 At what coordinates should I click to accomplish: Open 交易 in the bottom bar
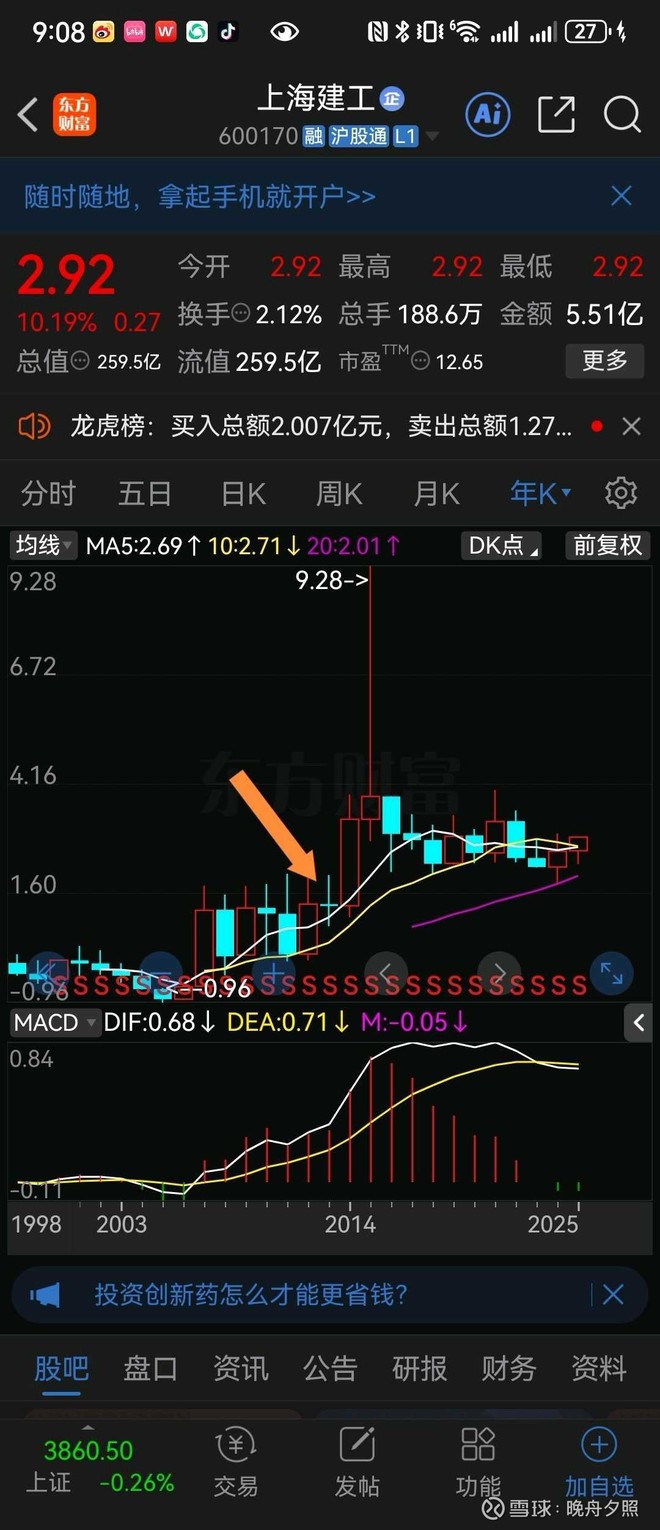click(x=236, y=1463)
